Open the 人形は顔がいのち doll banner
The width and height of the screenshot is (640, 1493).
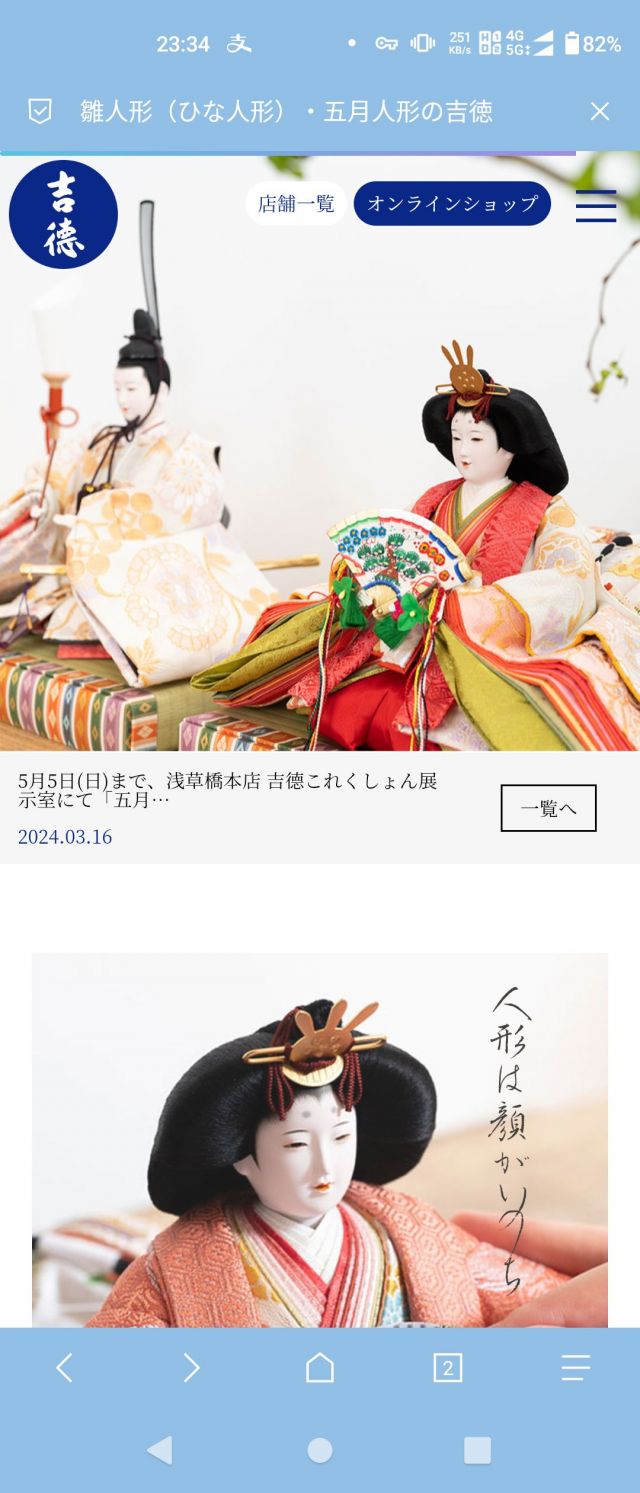320,1140
